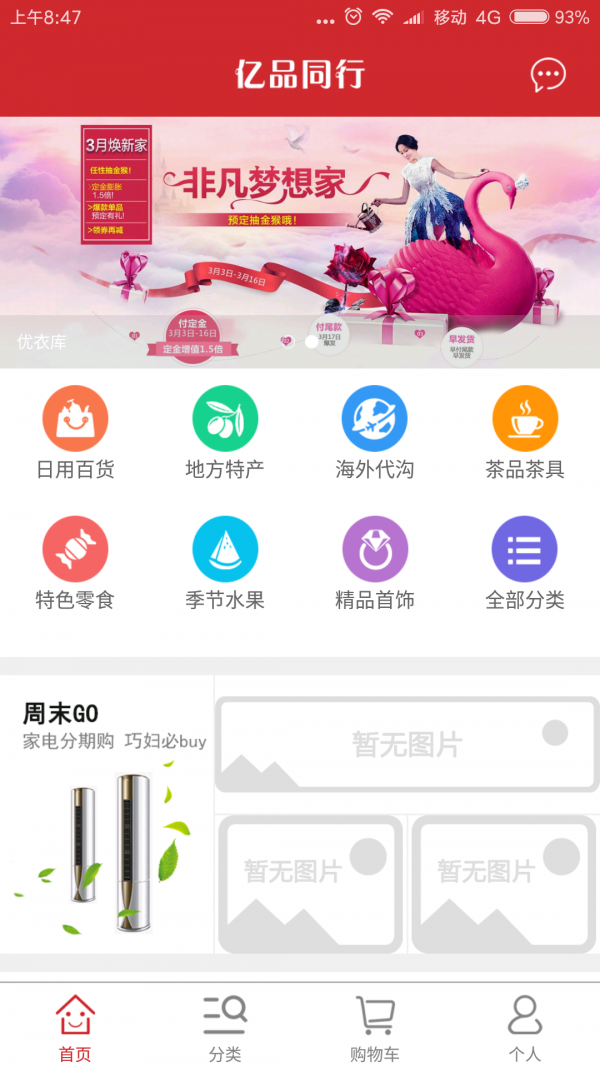The height and width of the screenshot is (1067, 600).
Task: Open the 周末GO appliance promotion card
Action: click(107, 814)
